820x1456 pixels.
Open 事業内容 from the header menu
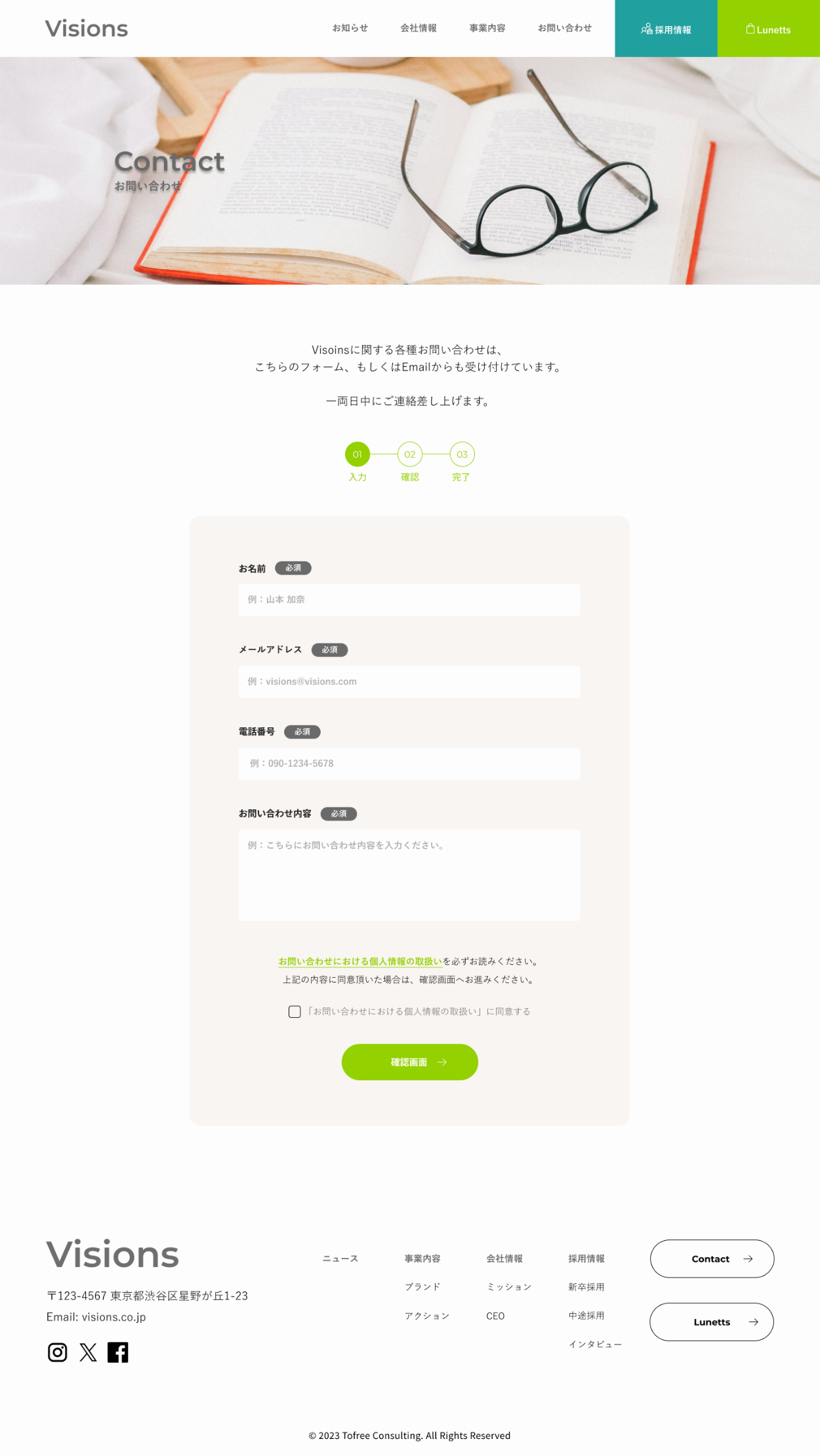[487, 28]
